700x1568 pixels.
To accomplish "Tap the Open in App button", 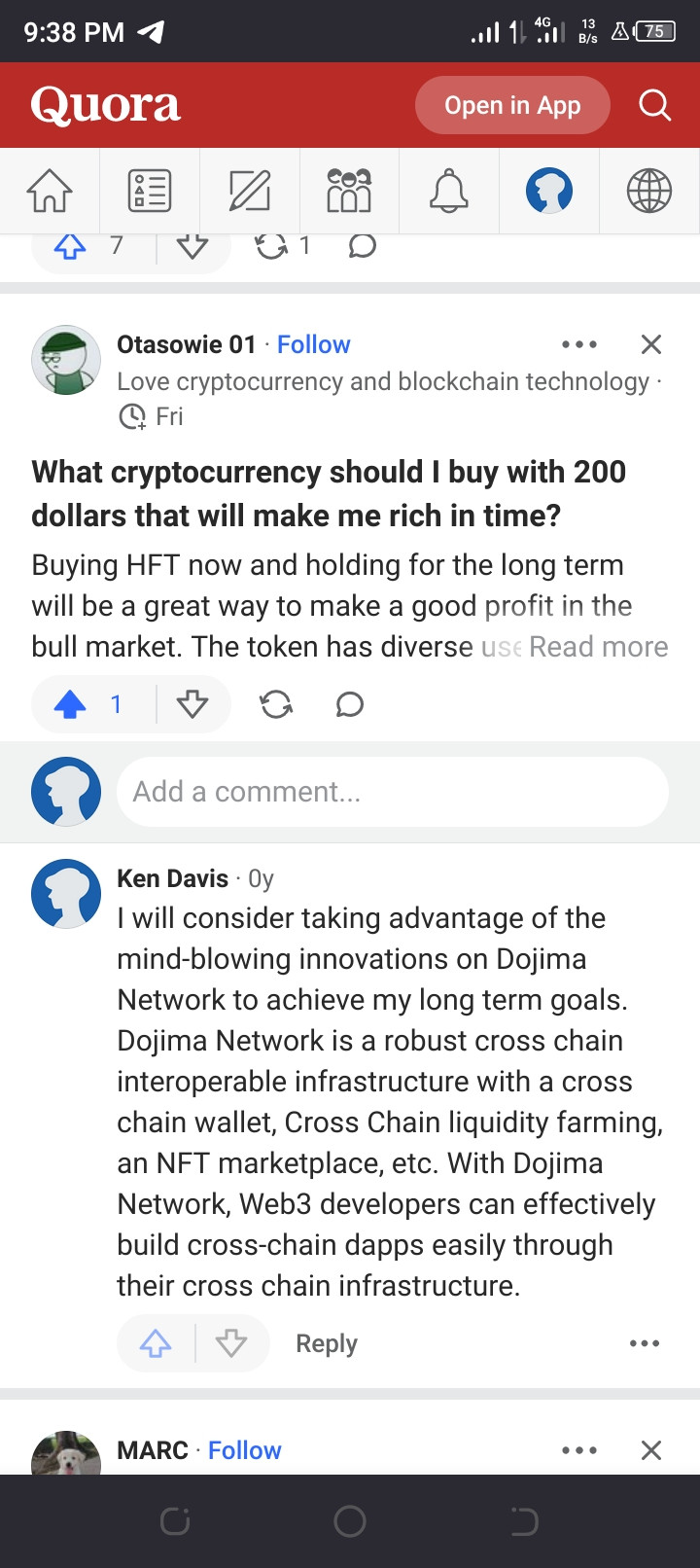I will point(512,105).
